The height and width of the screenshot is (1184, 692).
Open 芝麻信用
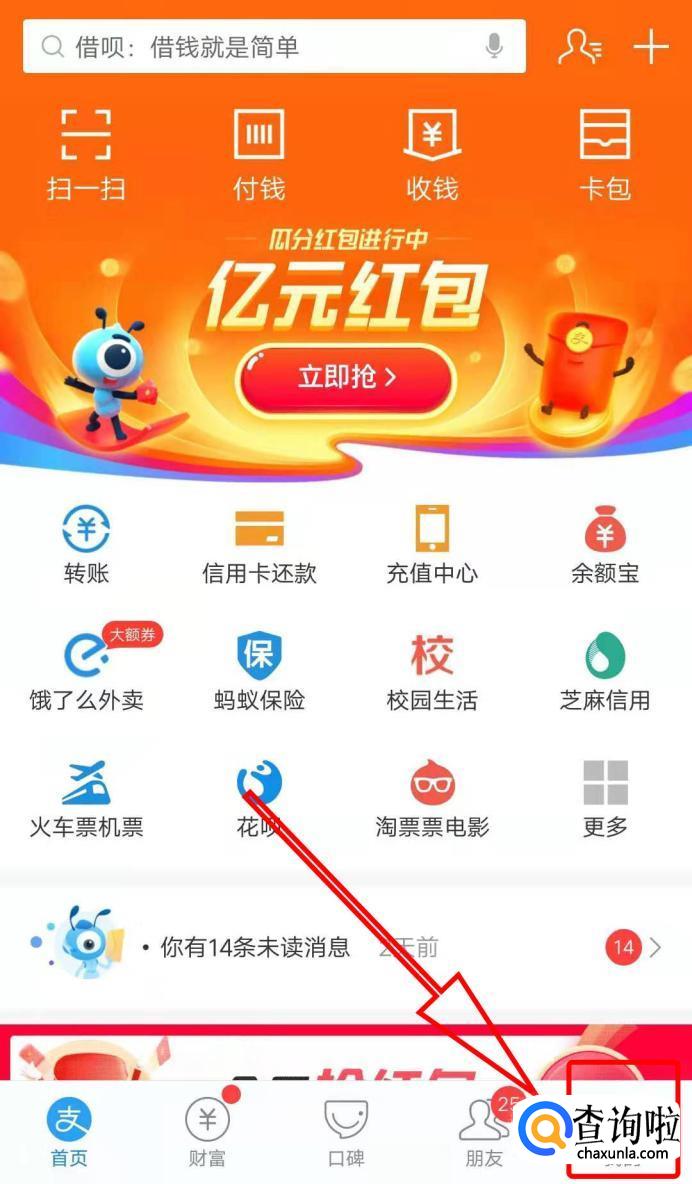(x=604, y=672)
